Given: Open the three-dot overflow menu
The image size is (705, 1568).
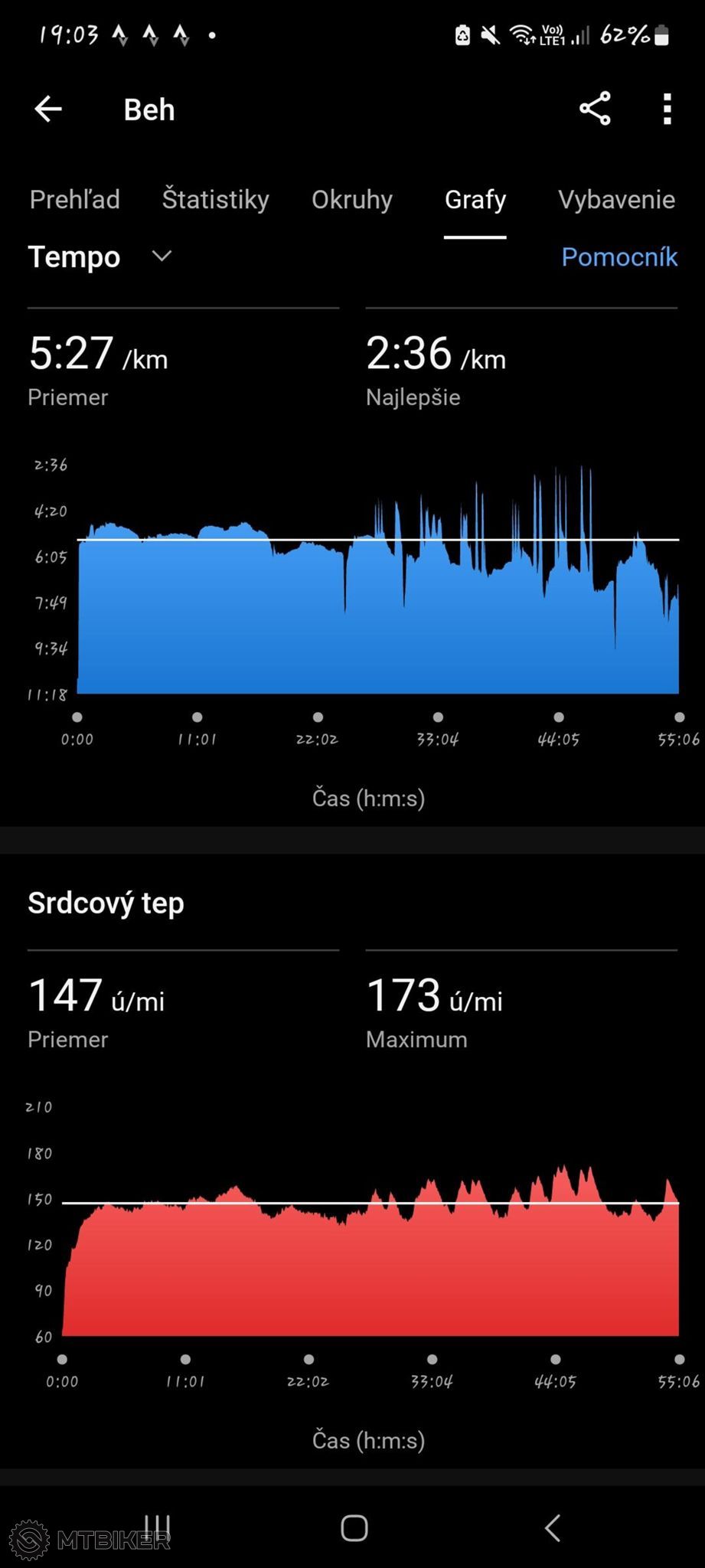Looking at the screenshot, I should [667, 109].
